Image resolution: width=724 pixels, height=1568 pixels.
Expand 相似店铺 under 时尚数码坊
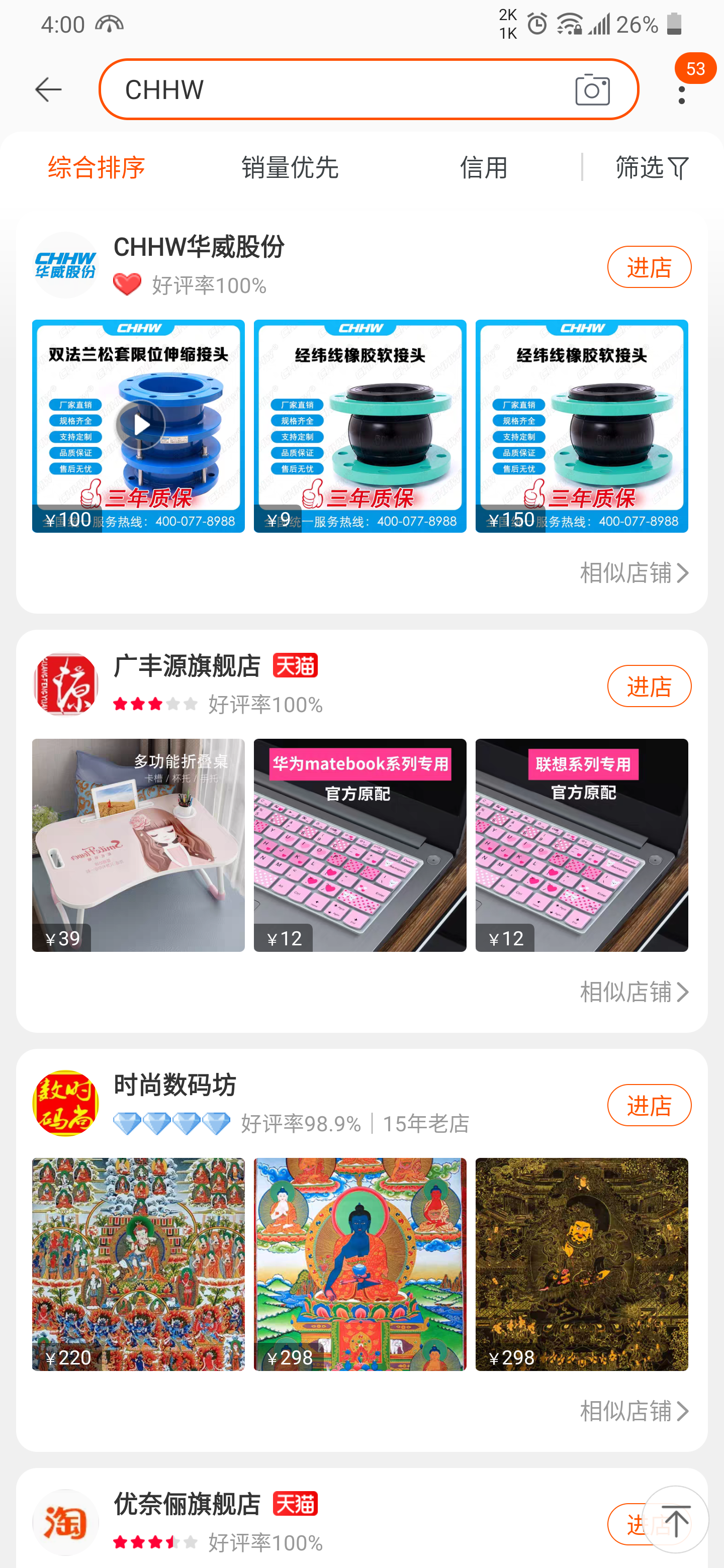633,1411
